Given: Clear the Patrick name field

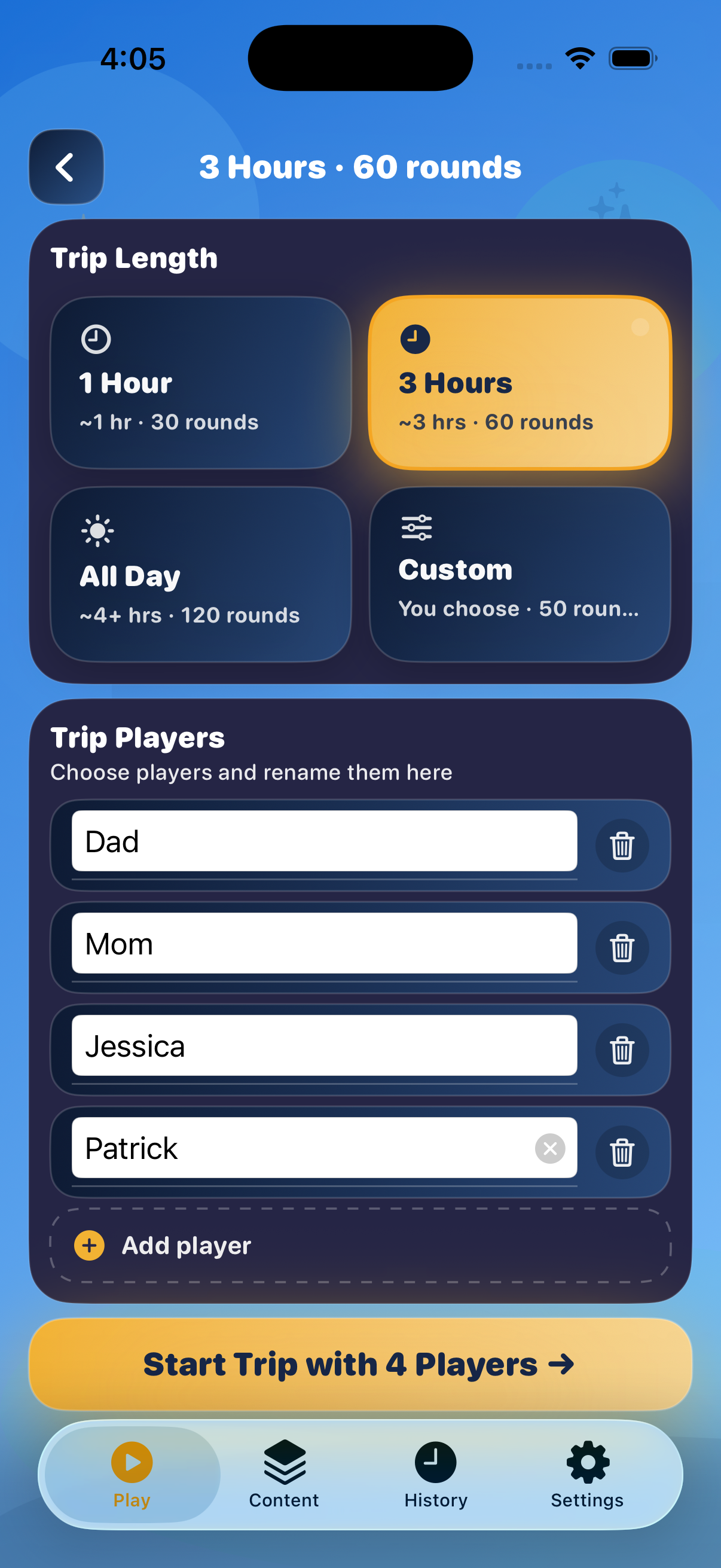Looking at the screenshot, I should (549, 1148).
